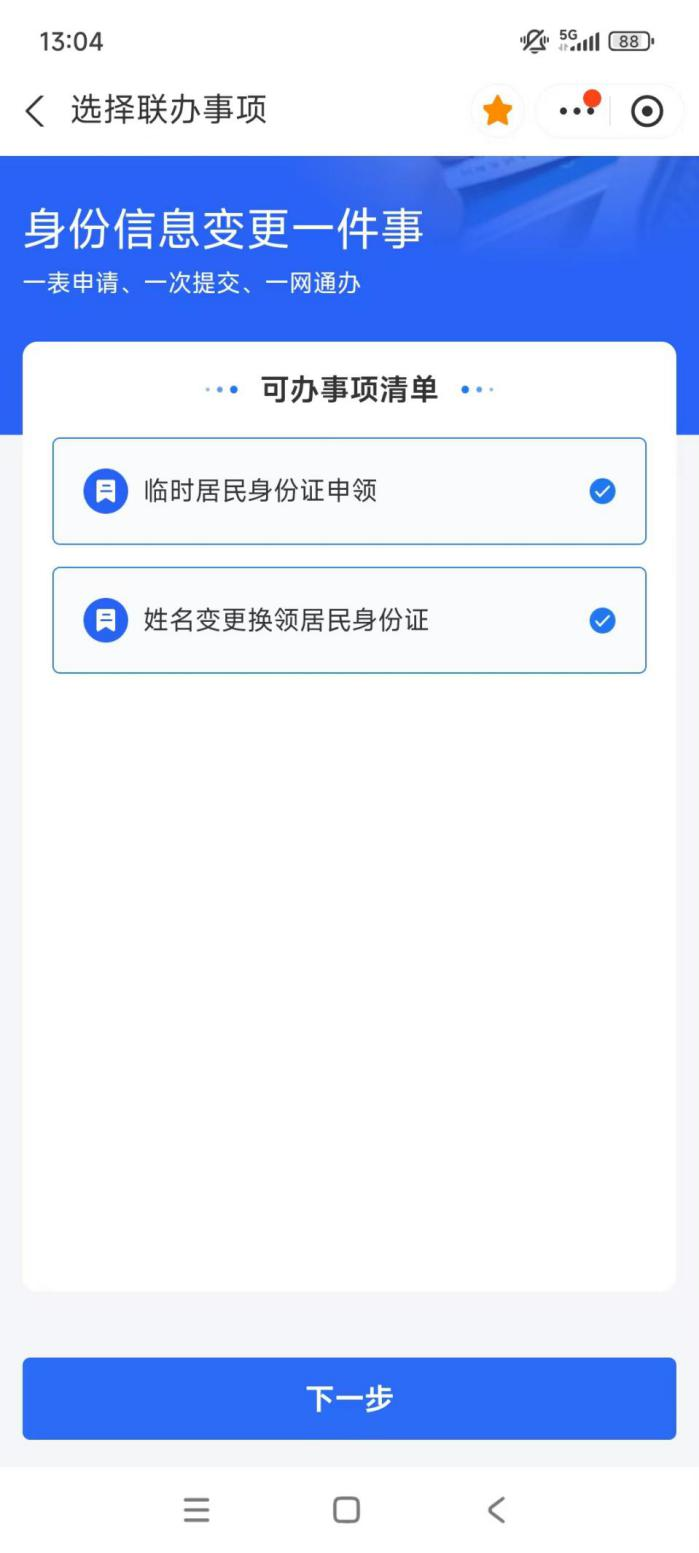The width and height of the screenshot is (699, 1553).
Task: Go back from 选择联办事项 page
Action: (x=35, y=110)
